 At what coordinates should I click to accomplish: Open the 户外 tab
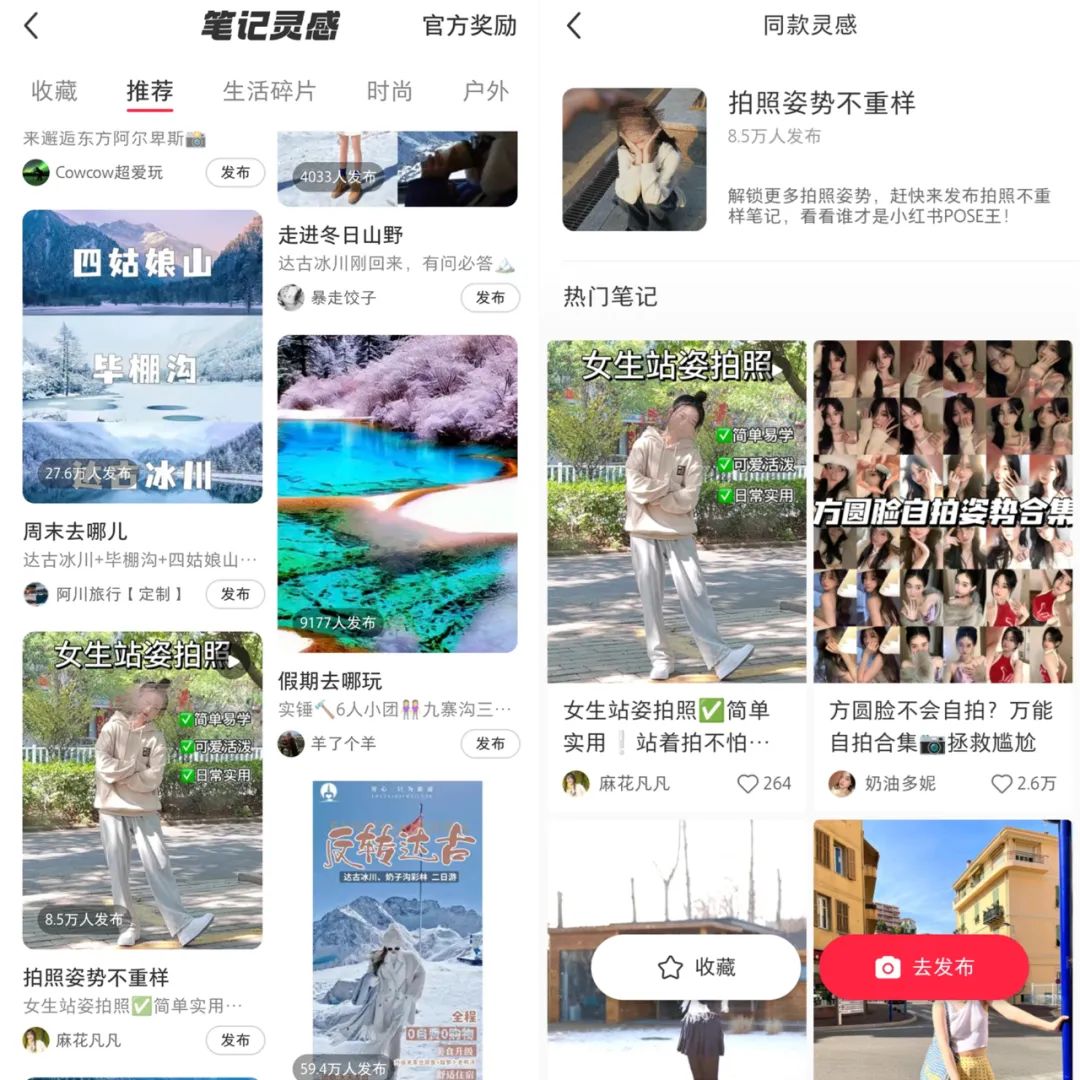pos(486,91)
